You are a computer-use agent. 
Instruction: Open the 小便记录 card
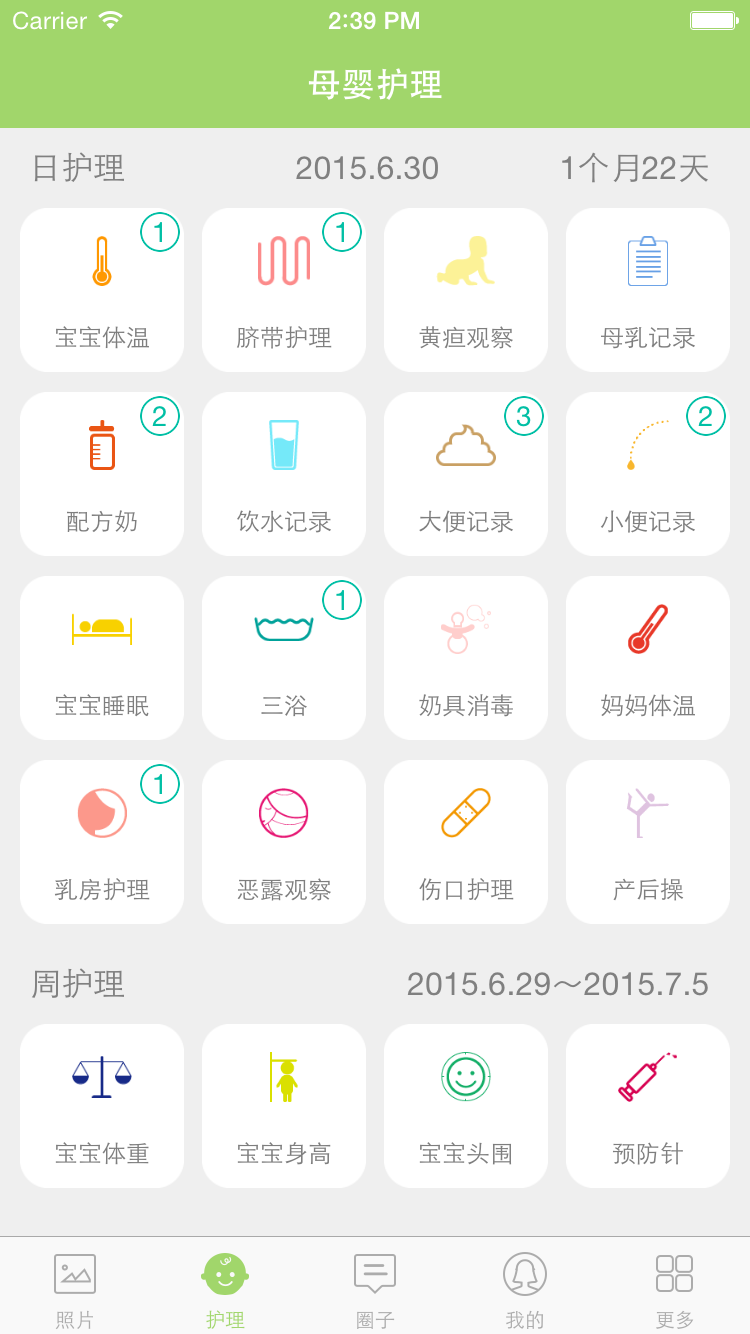tap(648, 474)
